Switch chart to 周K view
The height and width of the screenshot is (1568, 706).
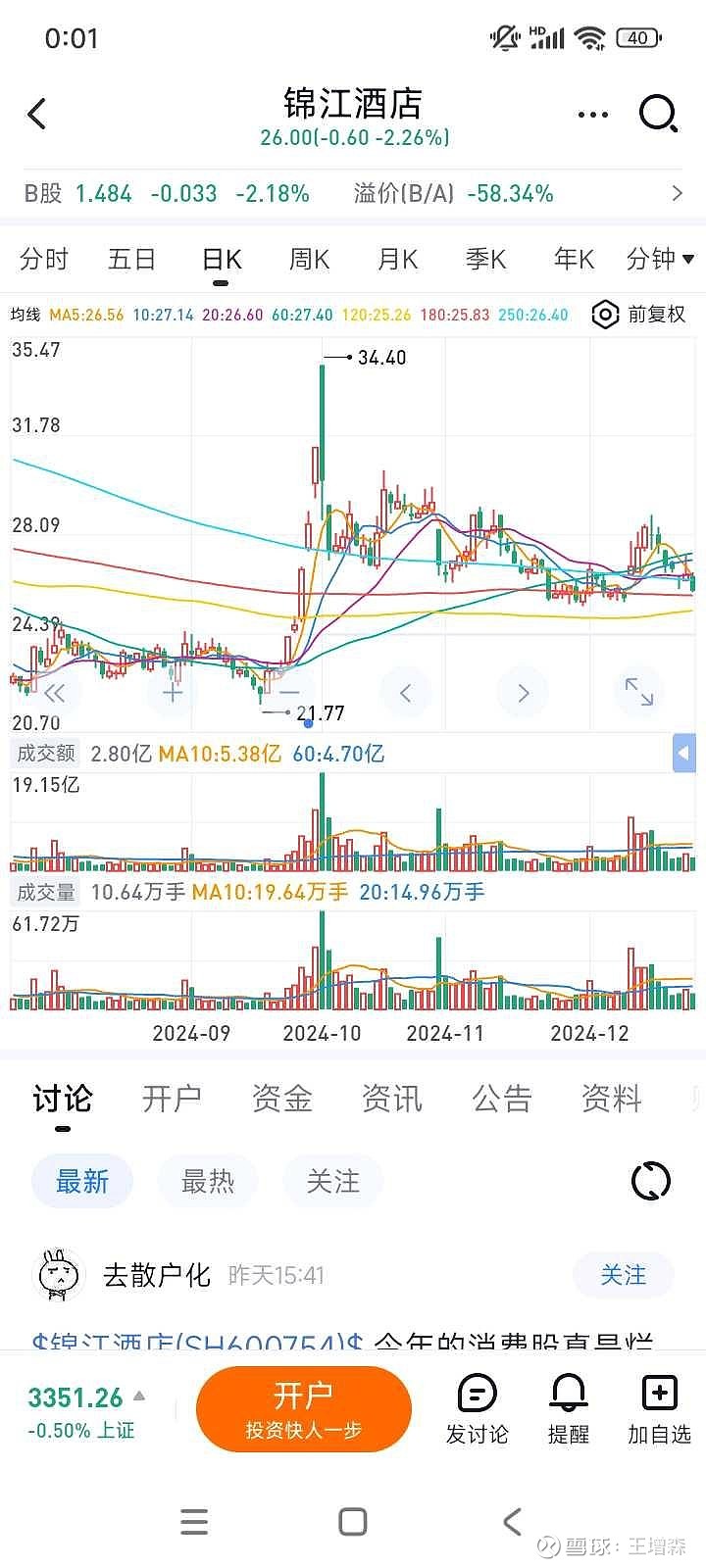coord(309,259)
